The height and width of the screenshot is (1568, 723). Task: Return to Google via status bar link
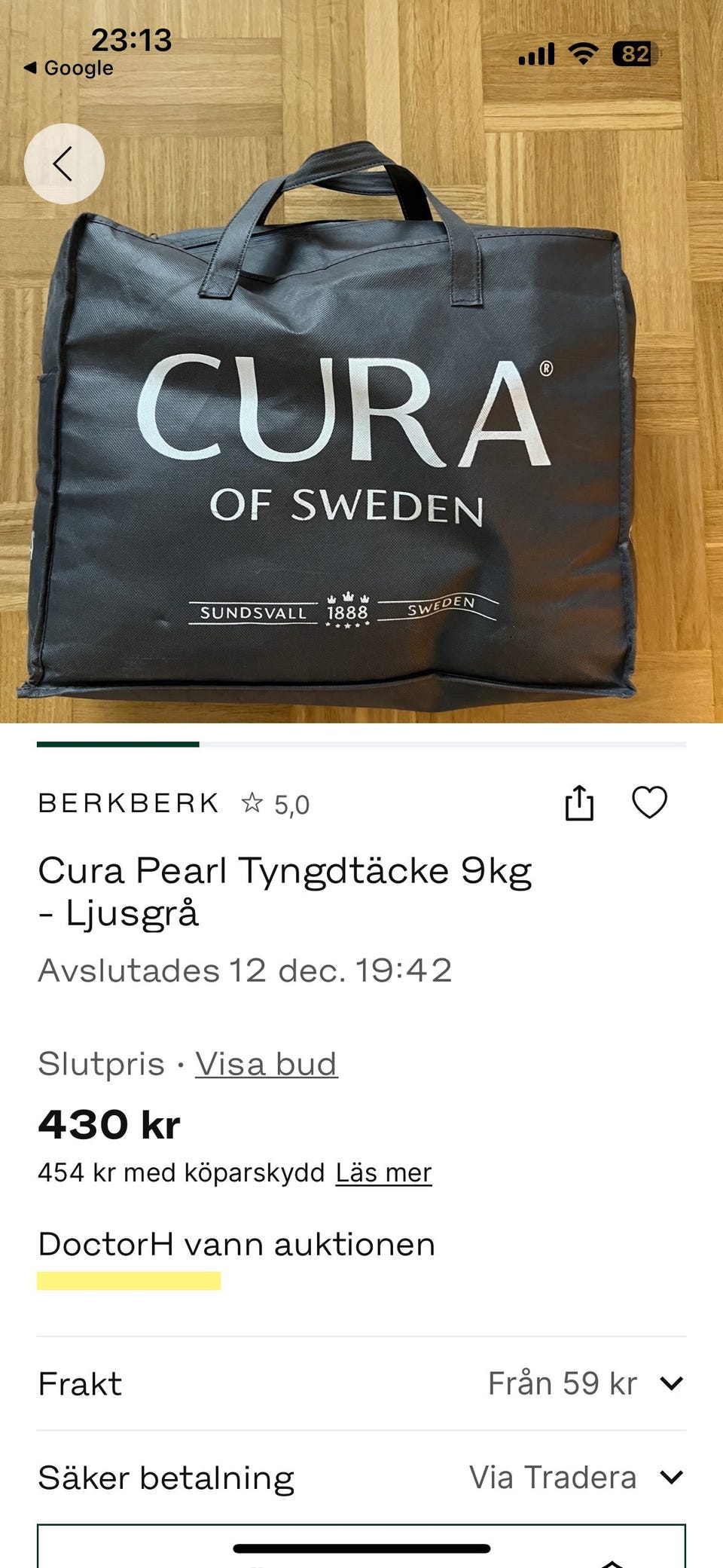[x=69, y=68]
